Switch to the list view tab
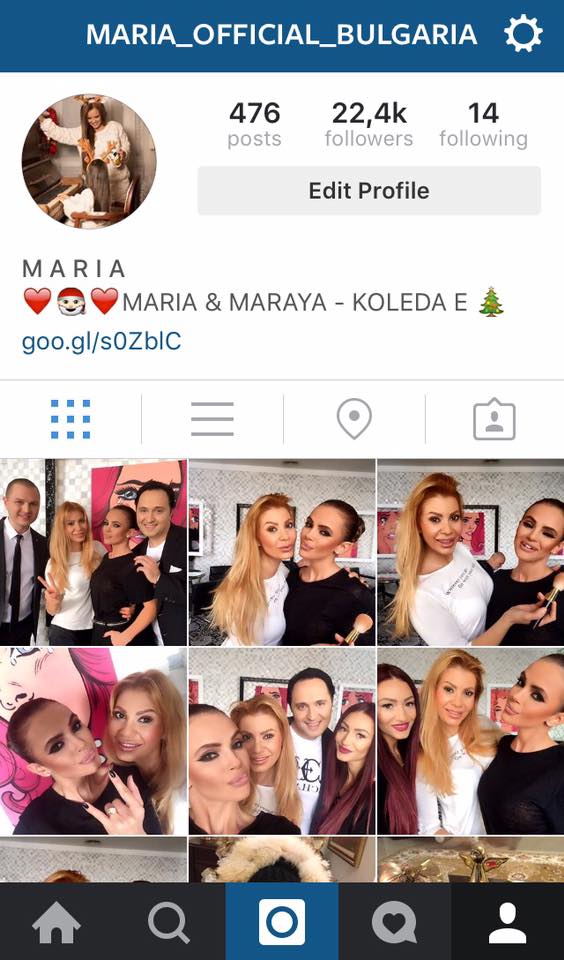This screenshot has height=960, width=564. 212,419
